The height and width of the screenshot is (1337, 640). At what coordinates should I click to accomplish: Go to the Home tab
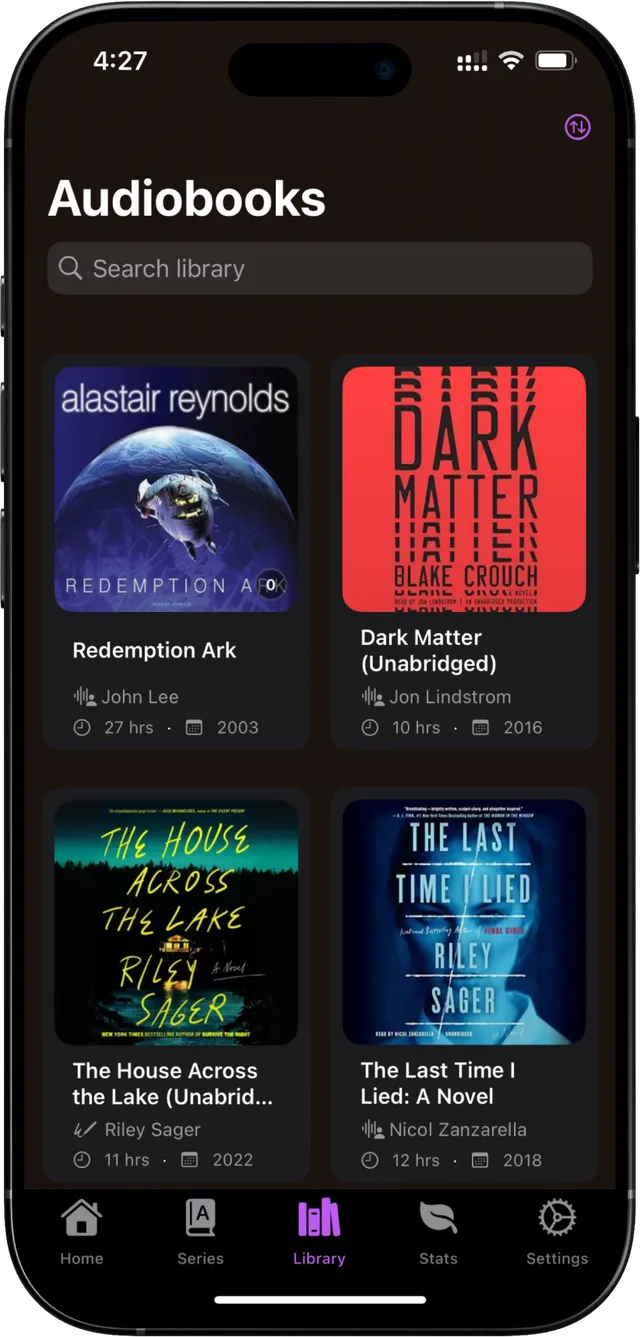point(81,1232)
